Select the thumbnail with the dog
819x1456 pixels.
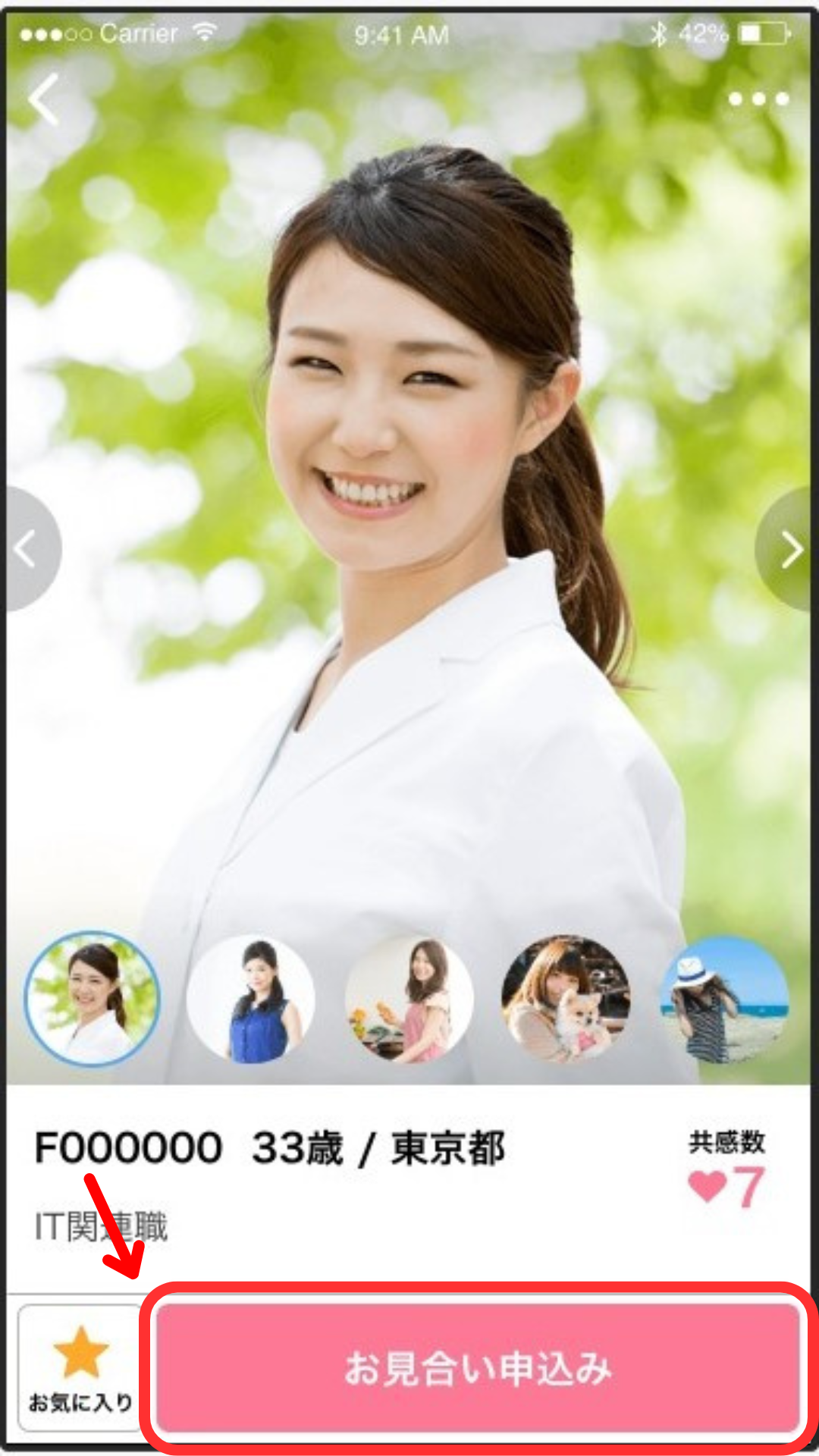coord(566,999)
